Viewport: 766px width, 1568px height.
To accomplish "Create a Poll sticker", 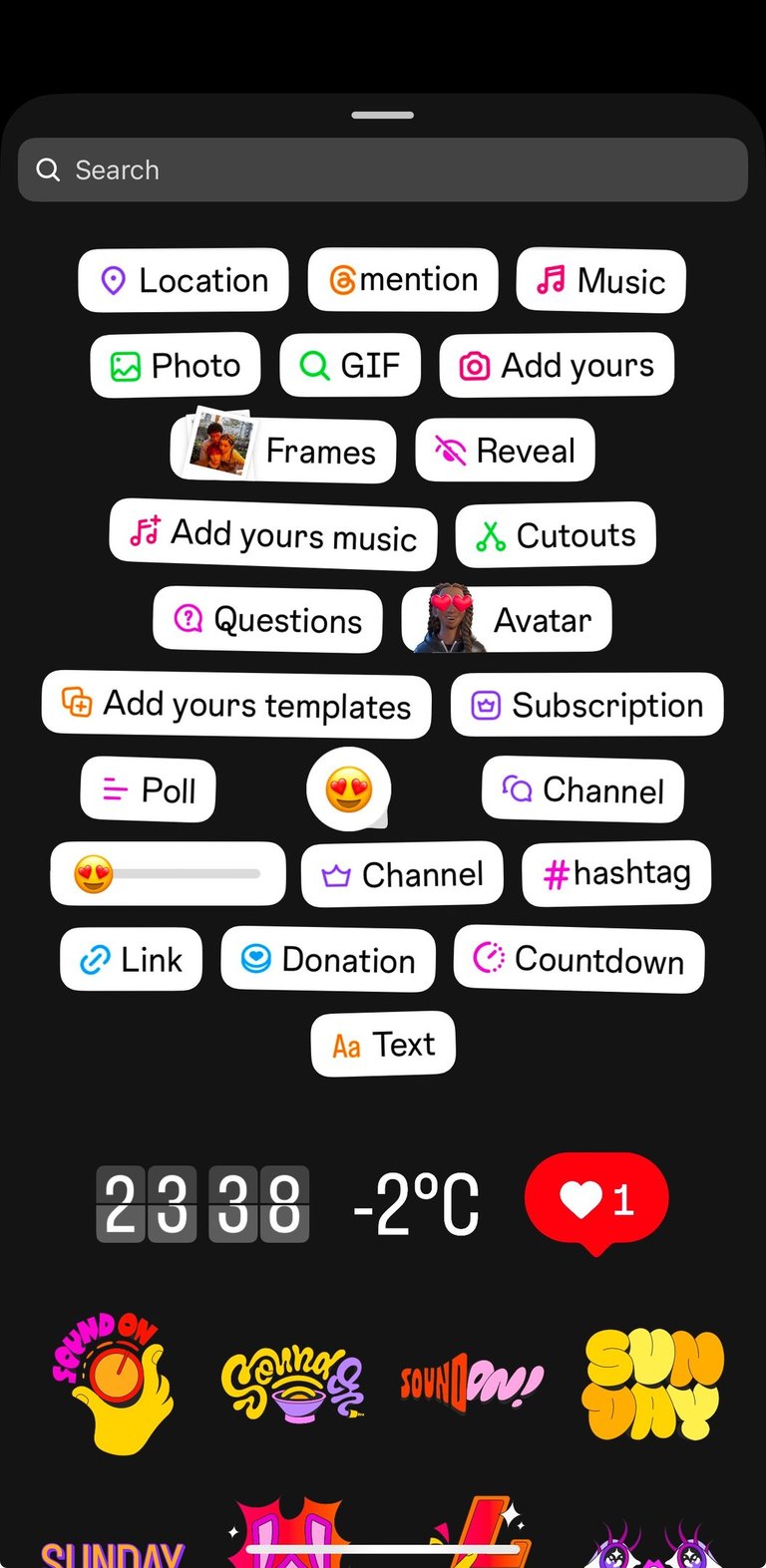I will tap(149, 790).
